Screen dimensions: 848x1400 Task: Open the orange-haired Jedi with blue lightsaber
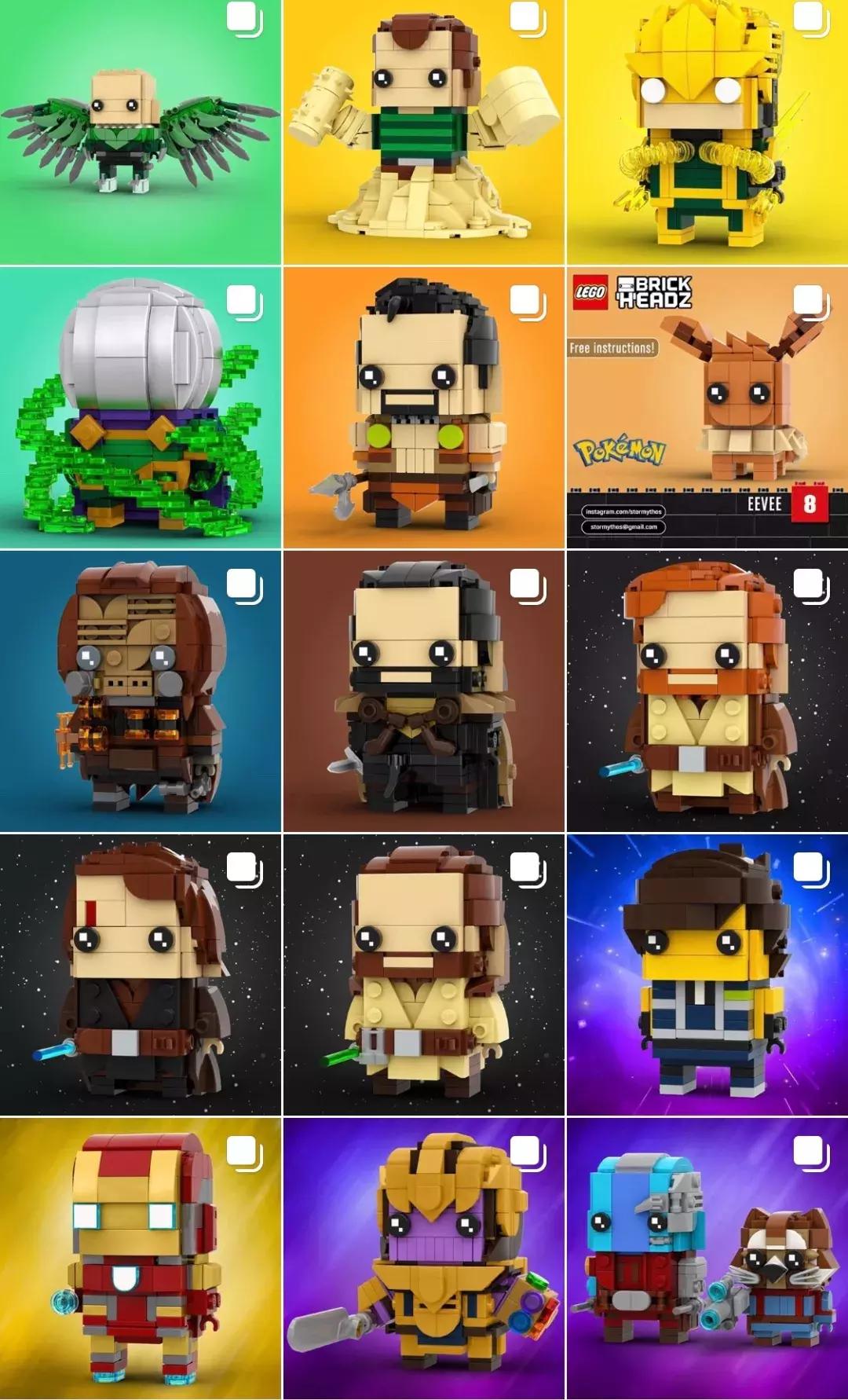pos(707,691)
